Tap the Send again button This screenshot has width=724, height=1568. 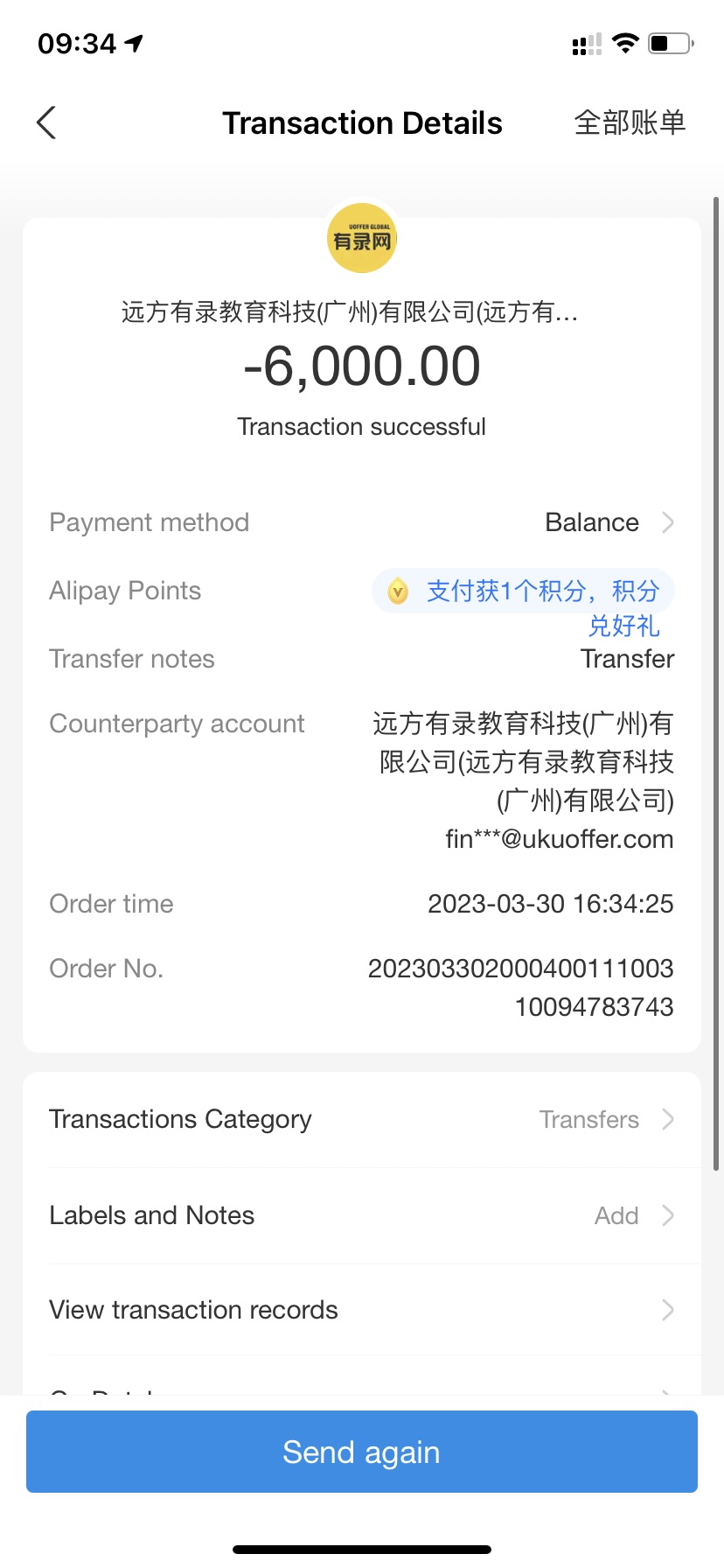[362, 1452]
